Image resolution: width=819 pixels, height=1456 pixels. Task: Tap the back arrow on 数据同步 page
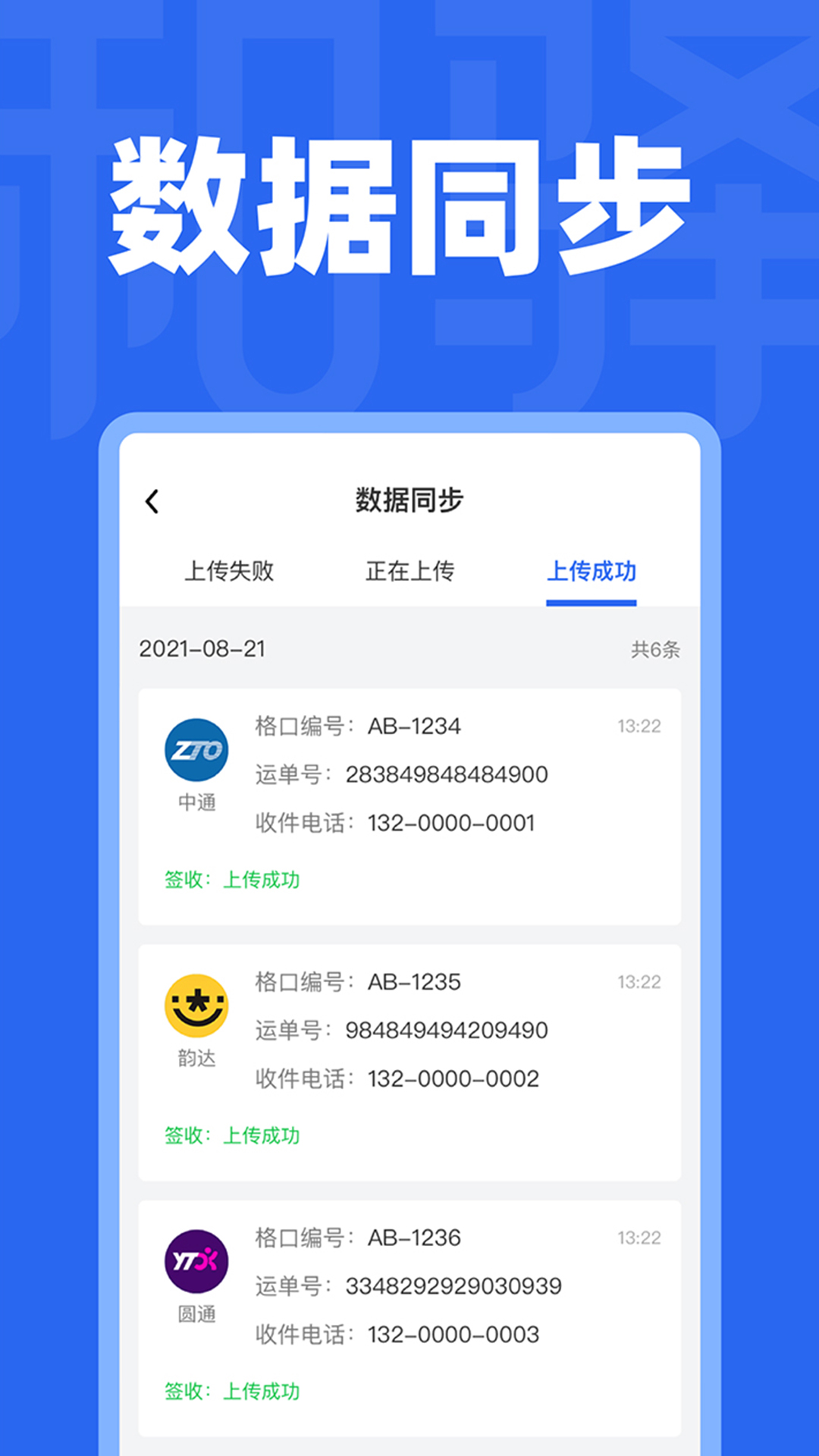(151, 500)
